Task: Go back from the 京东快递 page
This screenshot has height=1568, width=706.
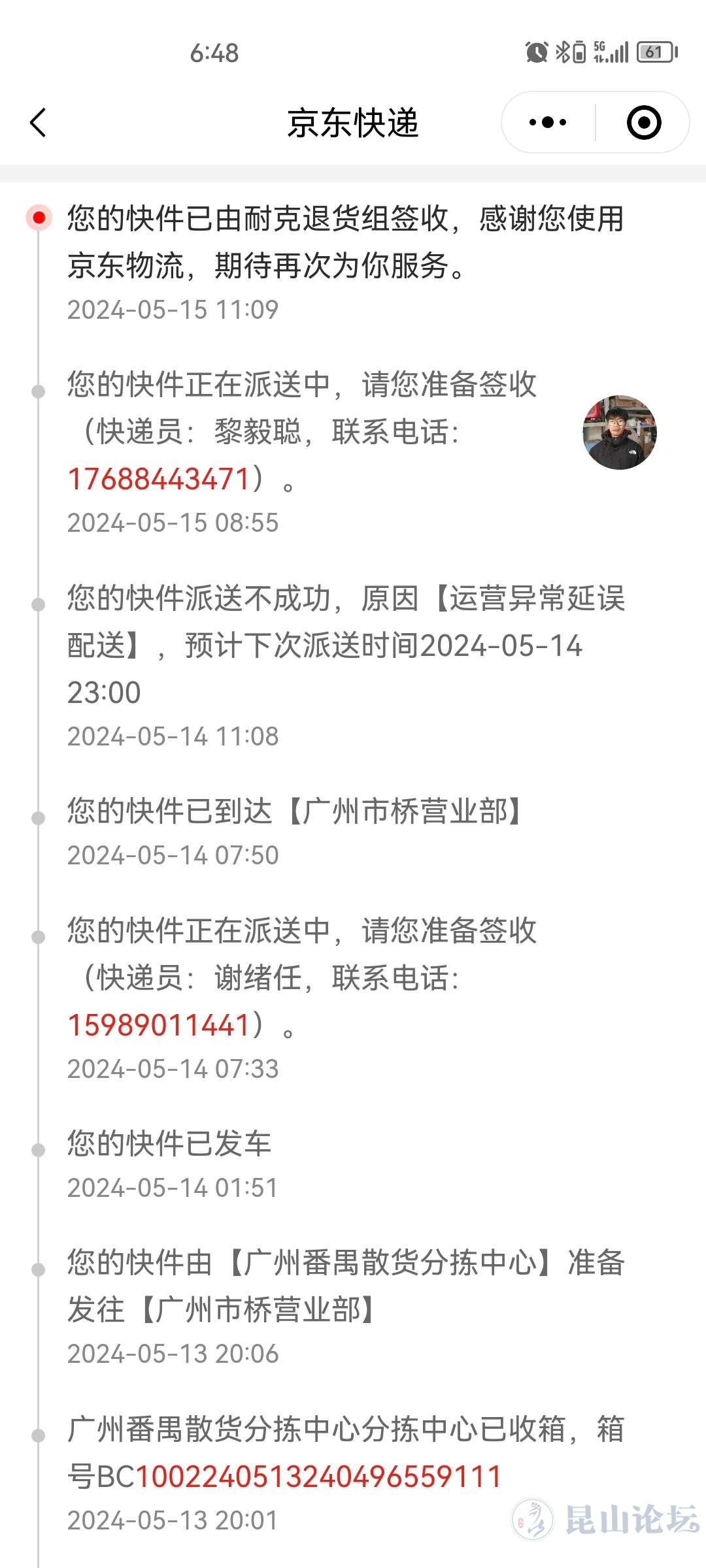Action: pos(39,123)
